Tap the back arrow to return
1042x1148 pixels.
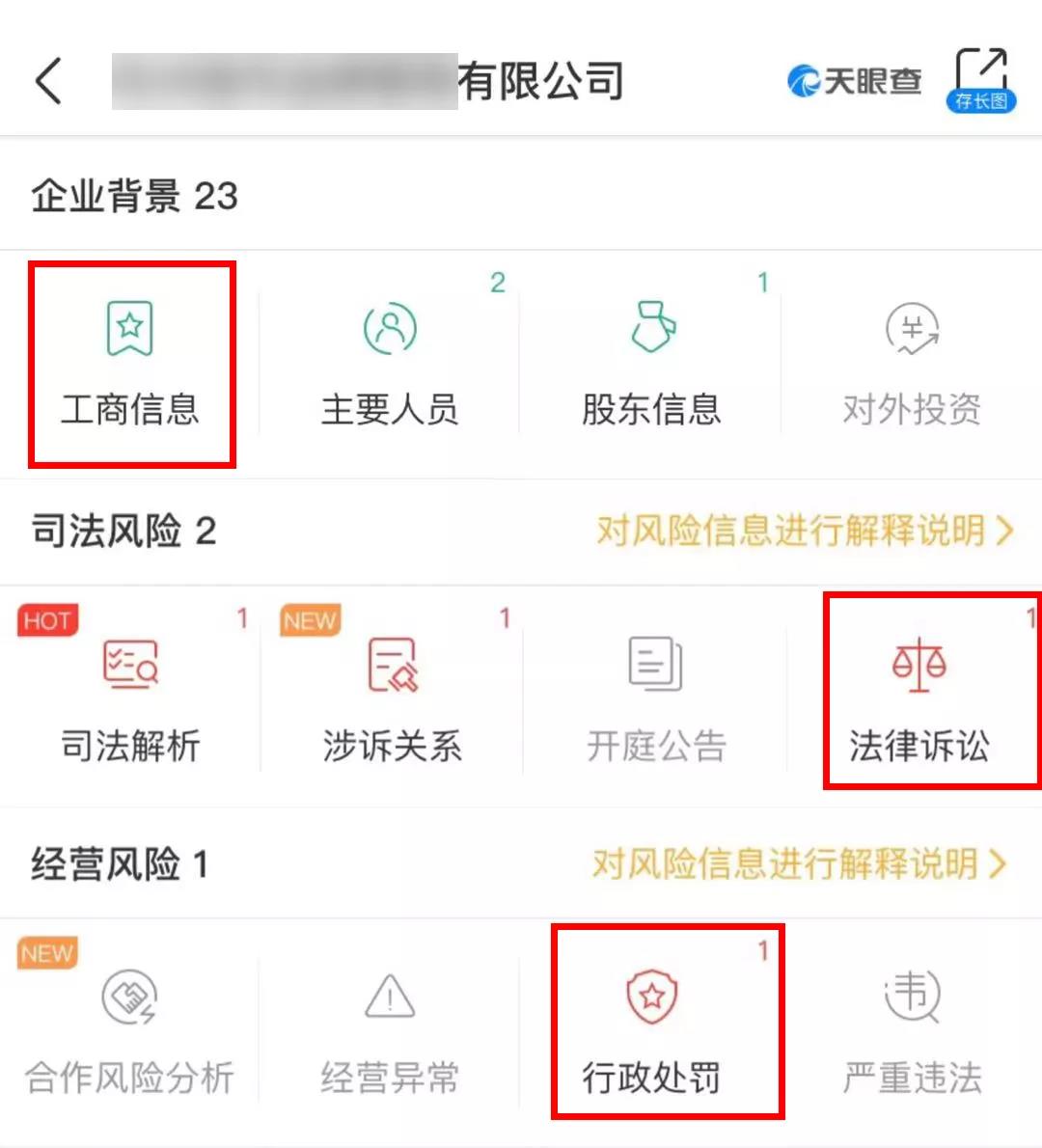pos(50,81)
